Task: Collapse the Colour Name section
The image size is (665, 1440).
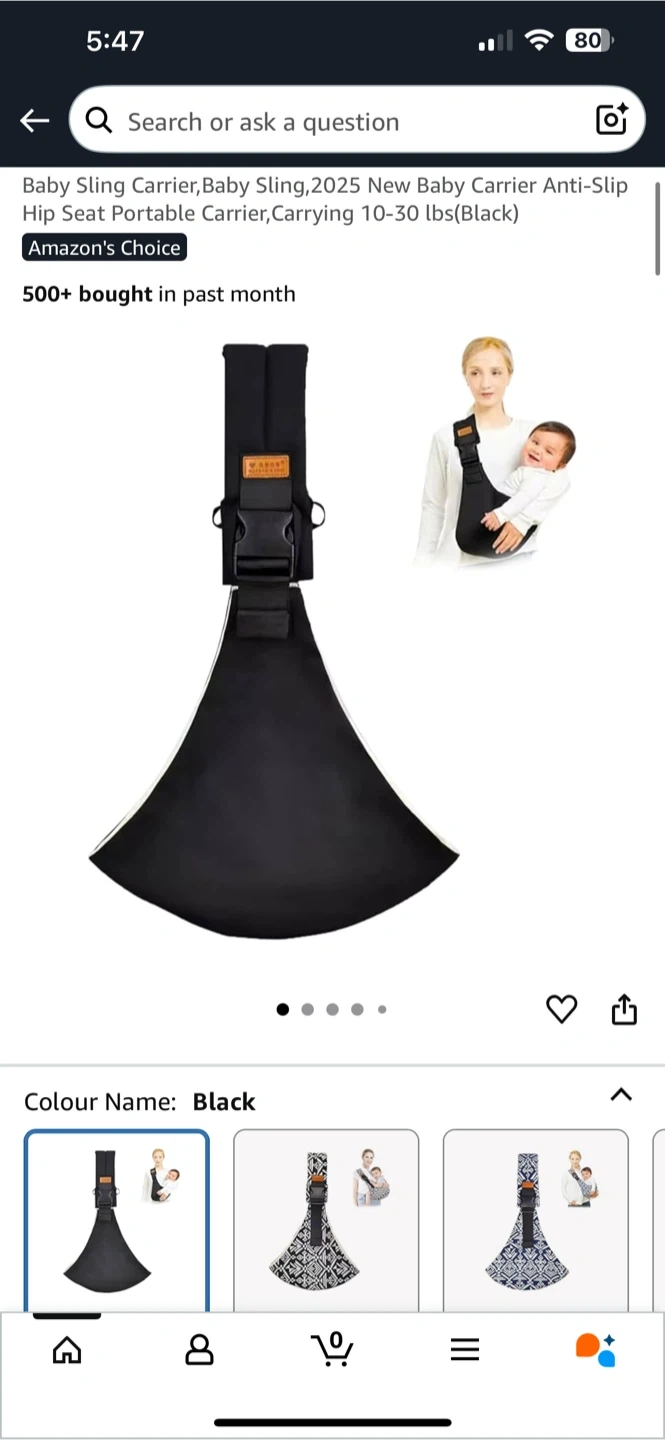Action: pos(621,1095)
